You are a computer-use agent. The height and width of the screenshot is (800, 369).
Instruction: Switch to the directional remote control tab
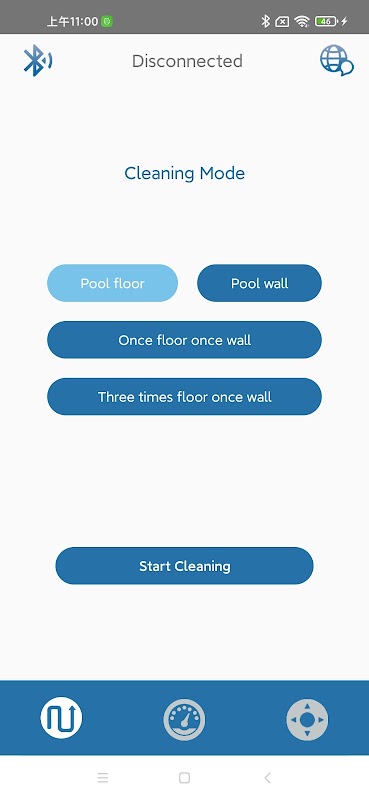[307, 720]
